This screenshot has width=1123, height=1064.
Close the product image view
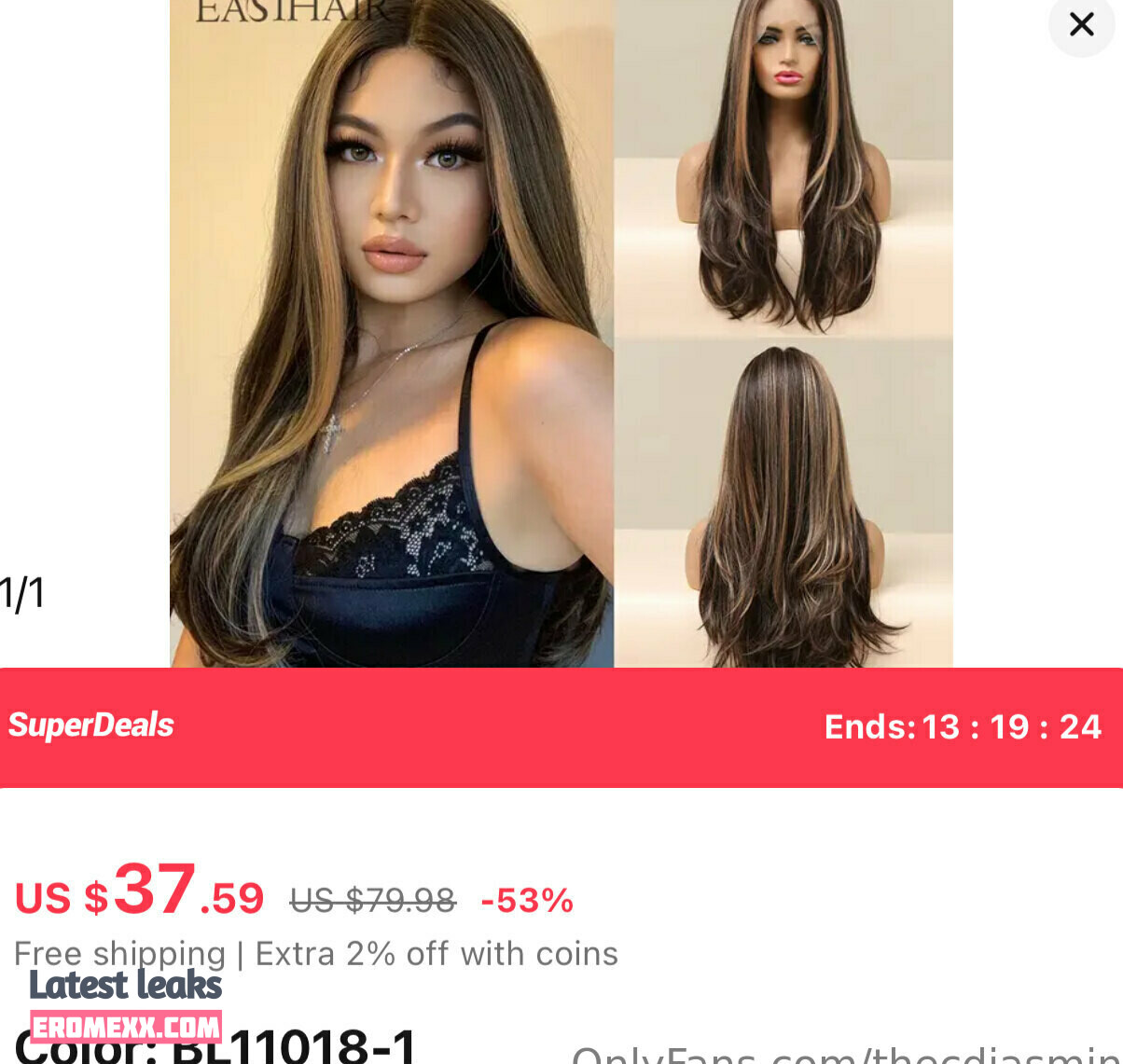pyautogui.click(x=1081, y=24)
